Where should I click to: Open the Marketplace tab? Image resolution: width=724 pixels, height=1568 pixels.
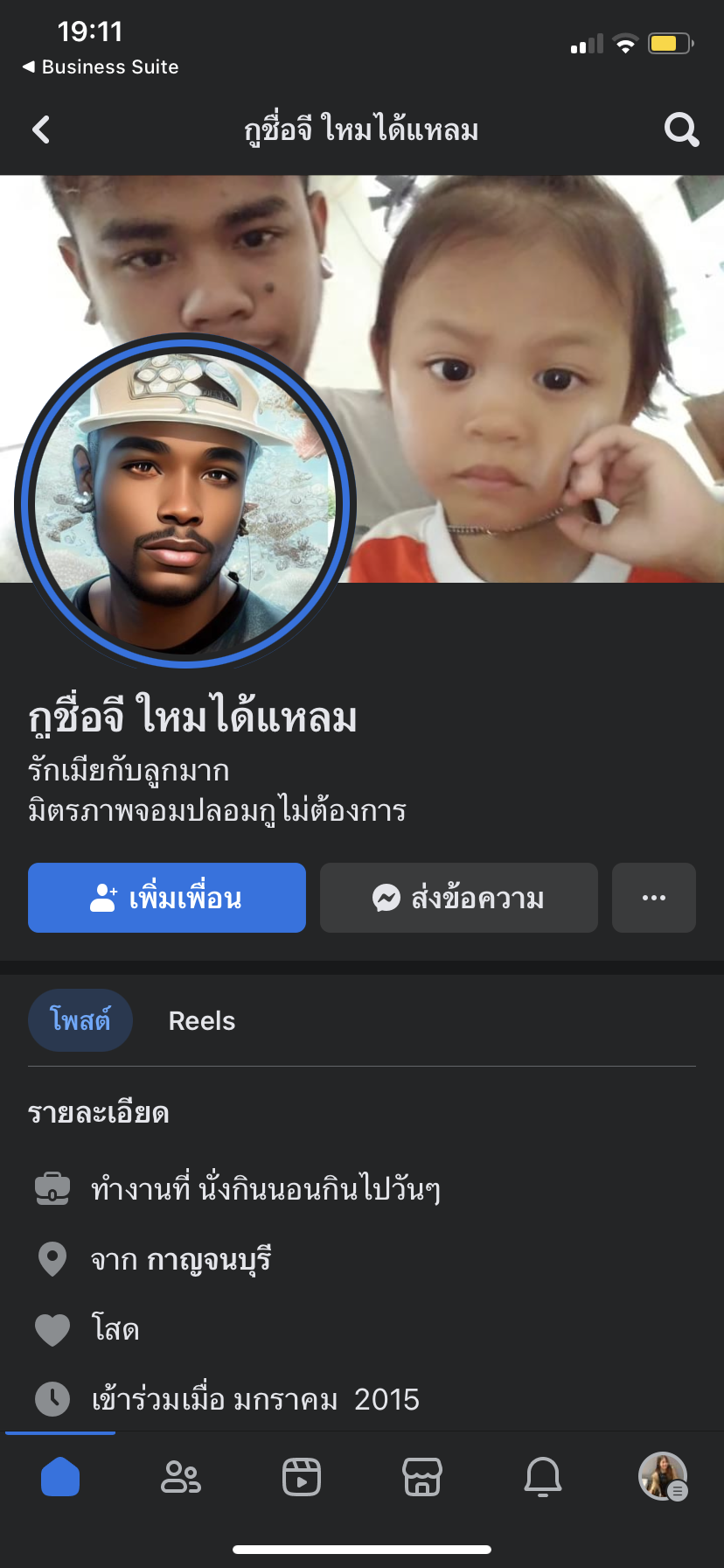click(x=422, y=1478)
